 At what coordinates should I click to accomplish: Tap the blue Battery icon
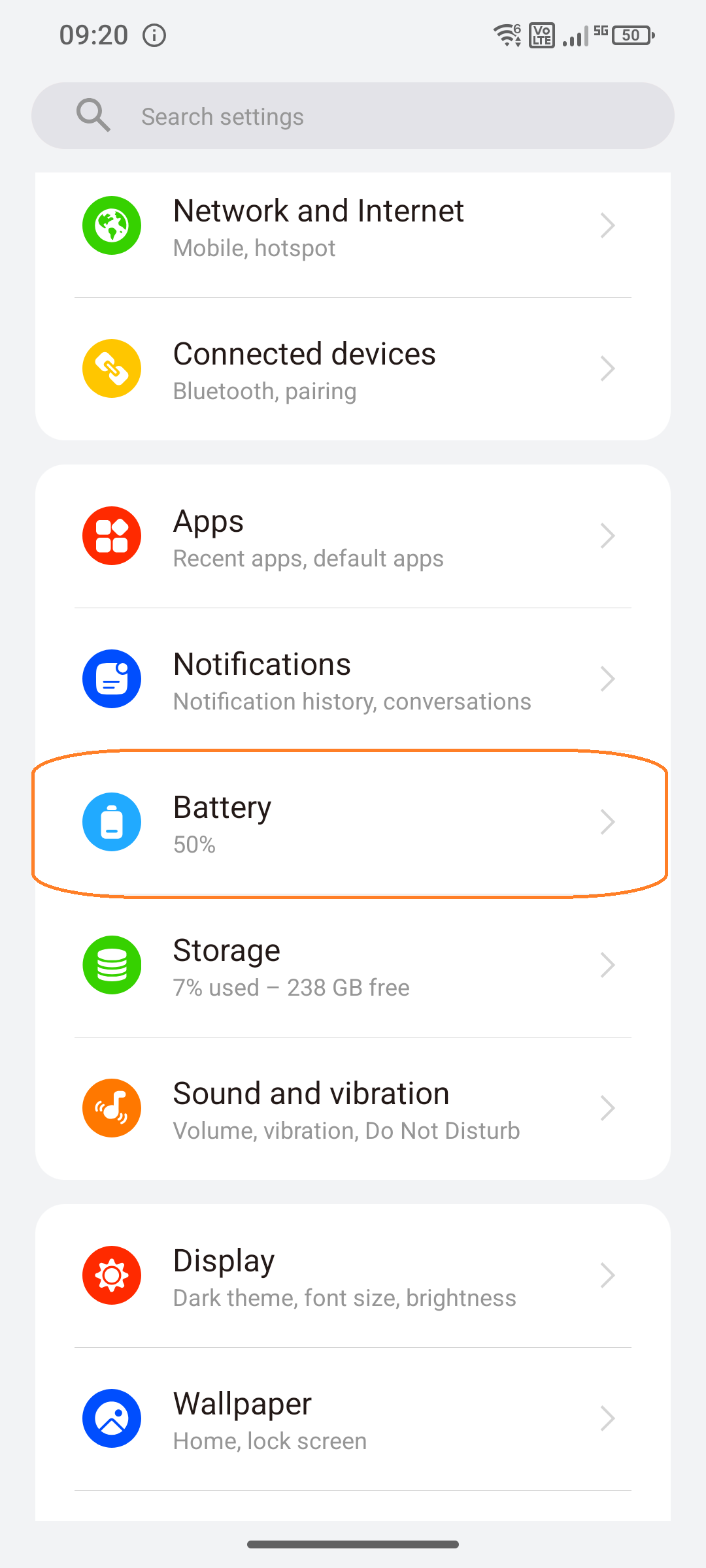pyautogui.click(x=111, y=822)
